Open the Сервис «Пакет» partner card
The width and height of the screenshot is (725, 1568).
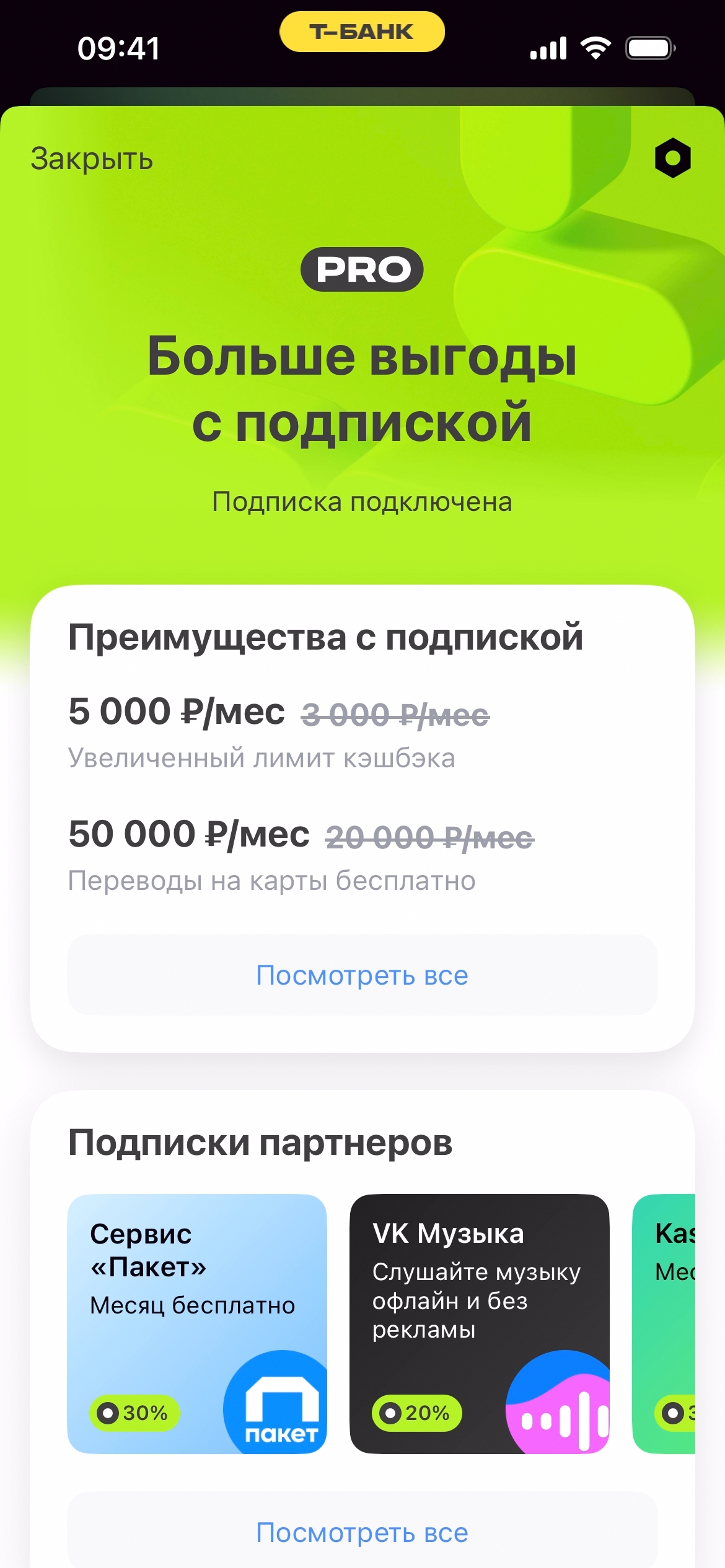click(x=196, y=1323)
